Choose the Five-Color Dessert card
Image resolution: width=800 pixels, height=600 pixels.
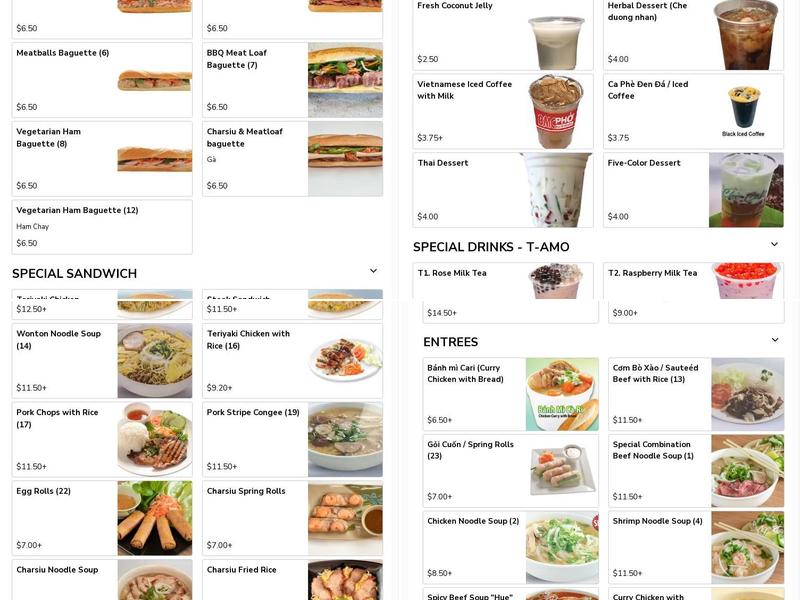(x=693, y=190)
